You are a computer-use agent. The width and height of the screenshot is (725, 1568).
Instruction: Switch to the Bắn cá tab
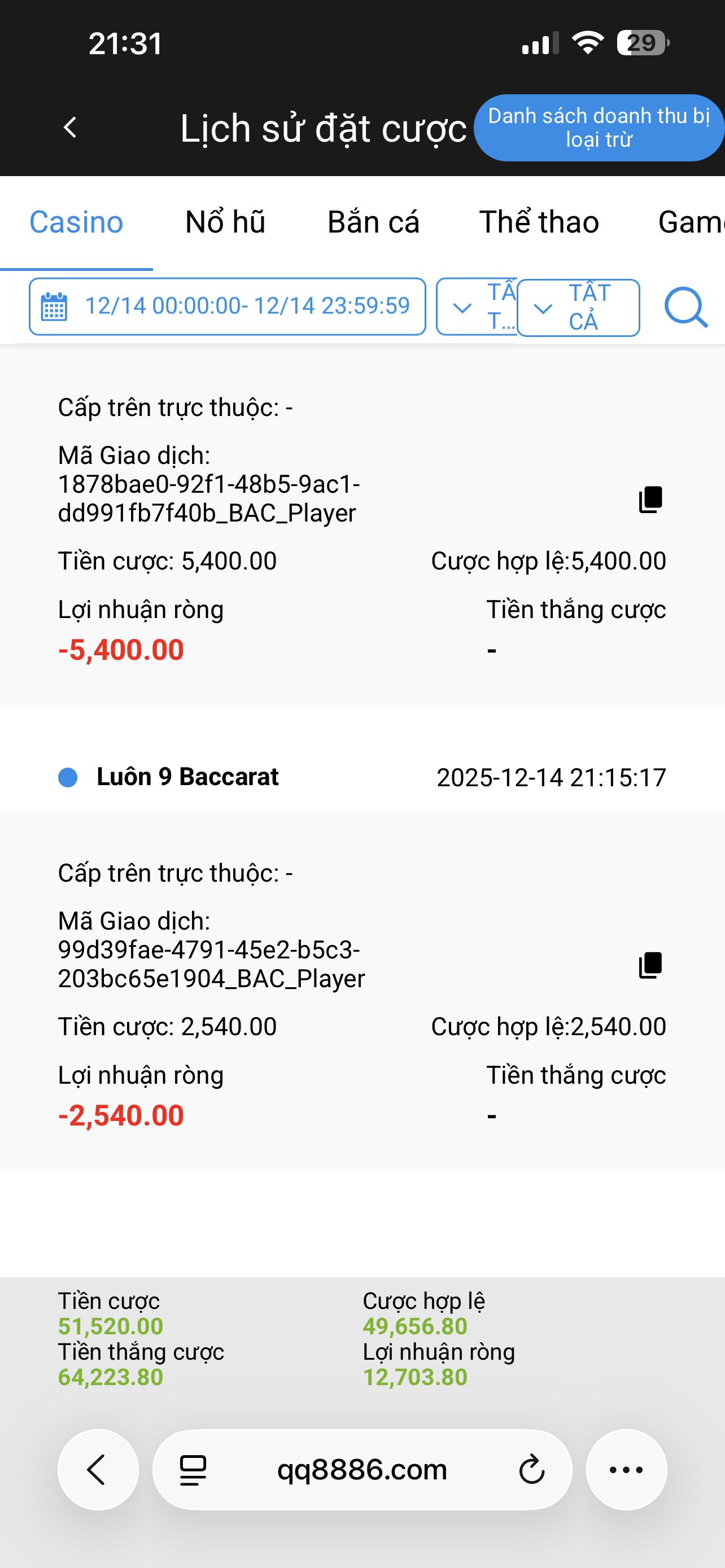coord(373,222)
